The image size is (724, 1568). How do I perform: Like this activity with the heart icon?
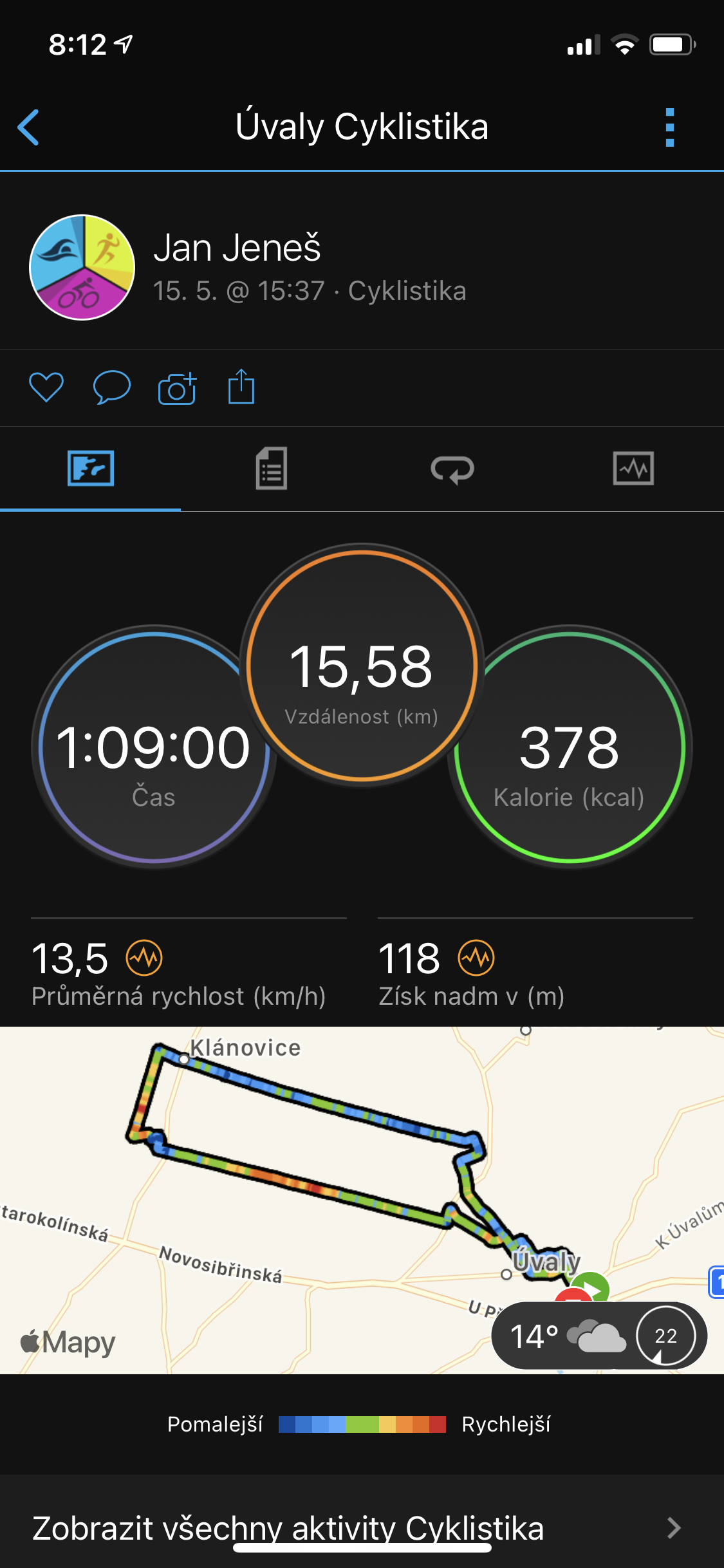click(x=46, y=387)
